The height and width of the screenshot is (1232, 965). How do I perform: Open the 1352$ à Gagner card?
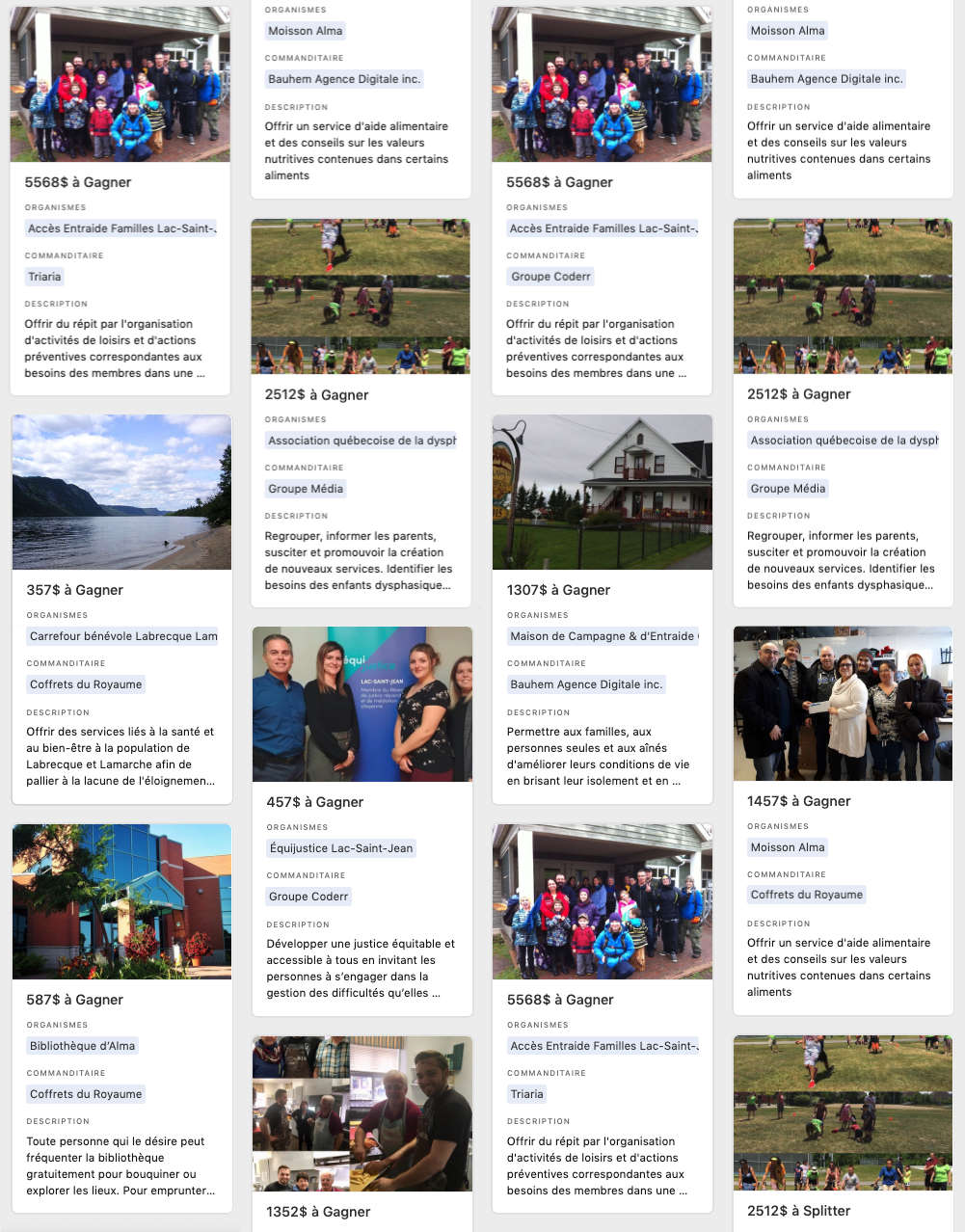click(x=318, y=1211)
